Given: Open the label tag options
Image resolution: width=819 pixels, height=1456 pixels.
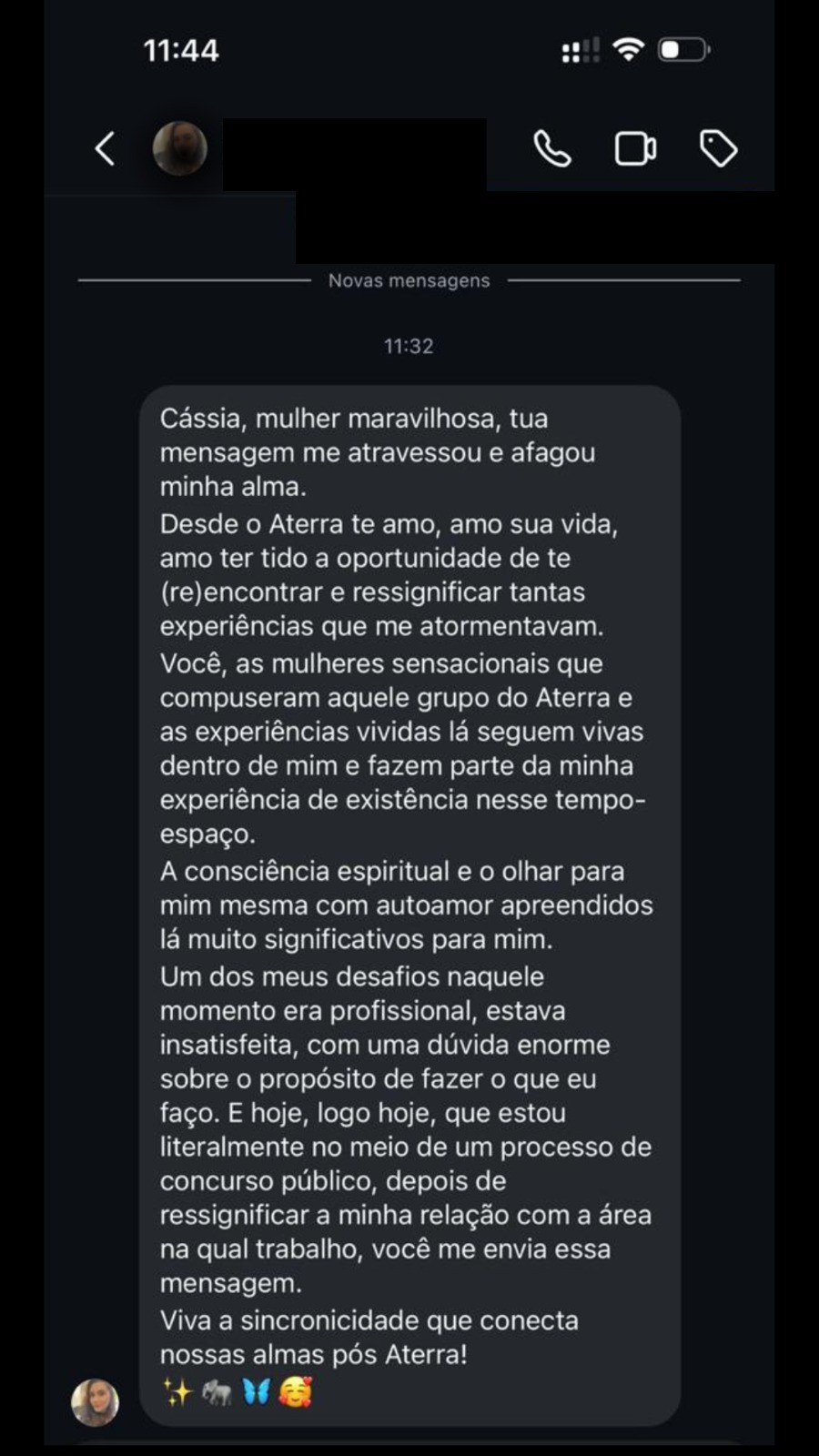Looking at the screenshot, I should (x=718, y=148).
